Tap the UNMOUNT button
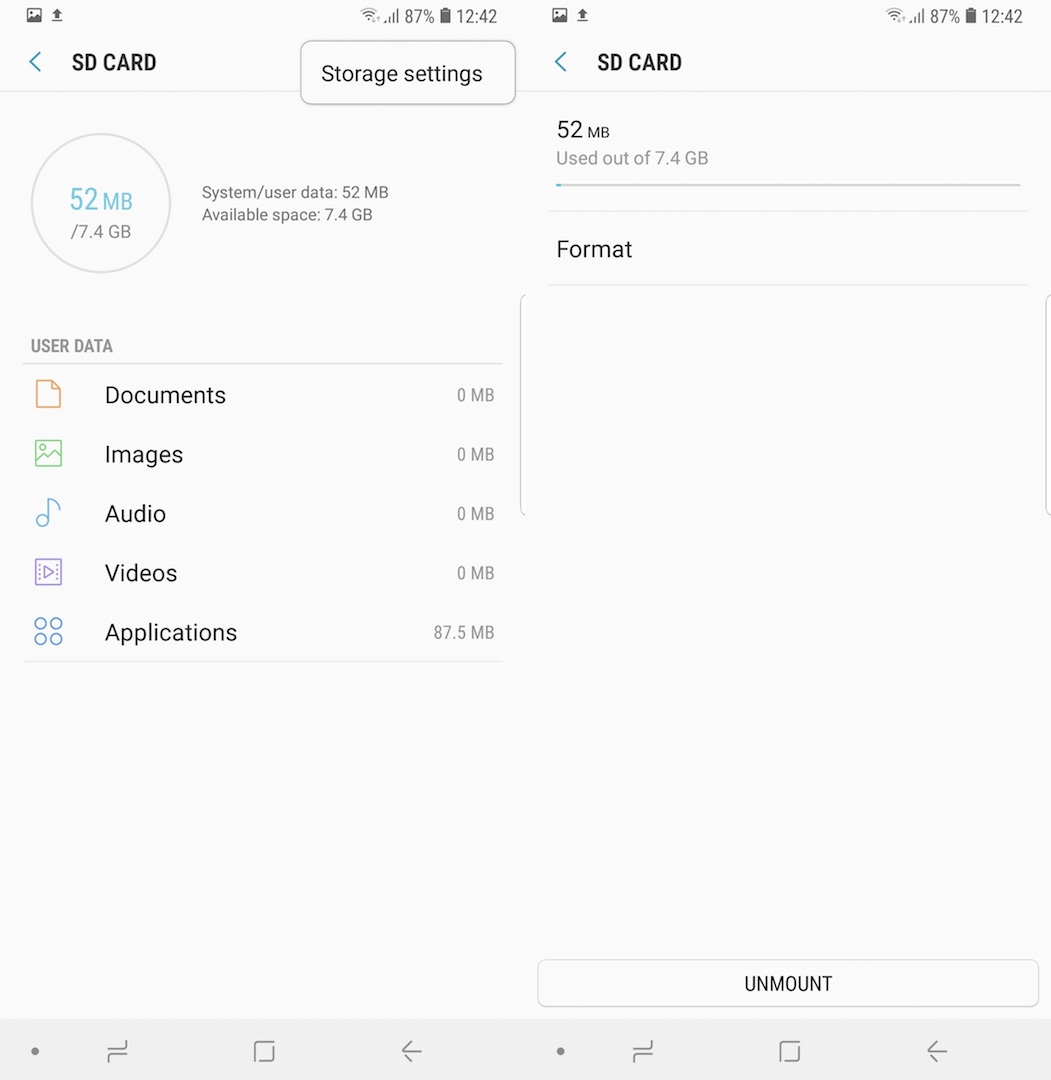1051x1080 pixels. (788, 984)
